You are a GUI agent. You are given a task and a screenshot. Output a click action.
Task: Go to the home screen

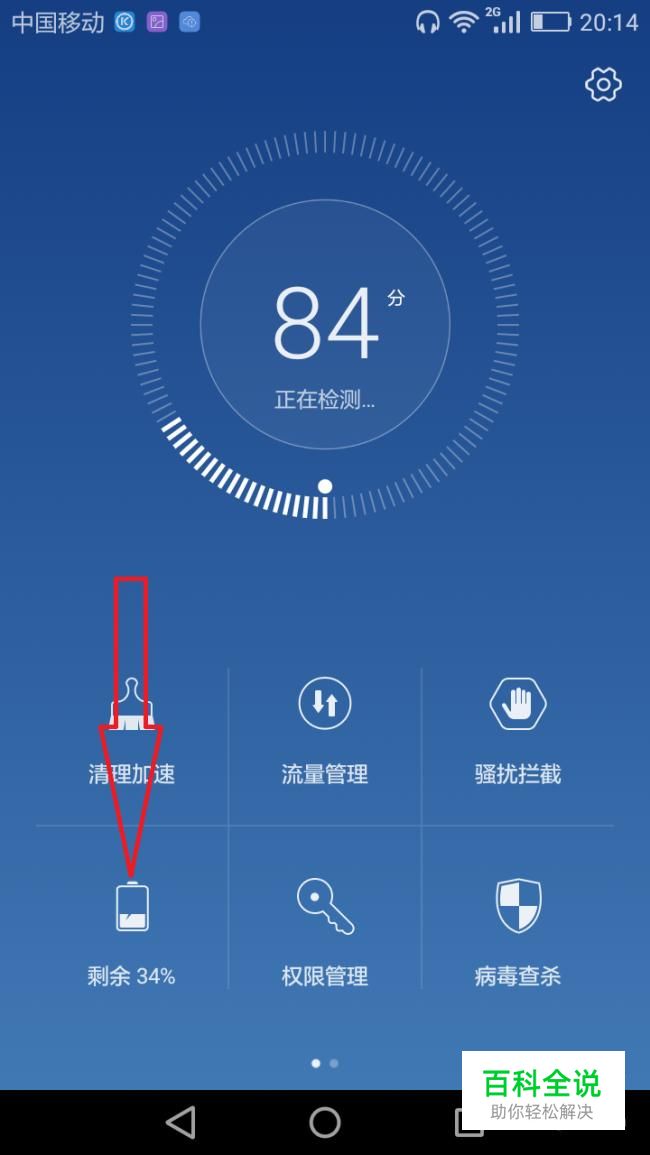tap(324, 1123)
